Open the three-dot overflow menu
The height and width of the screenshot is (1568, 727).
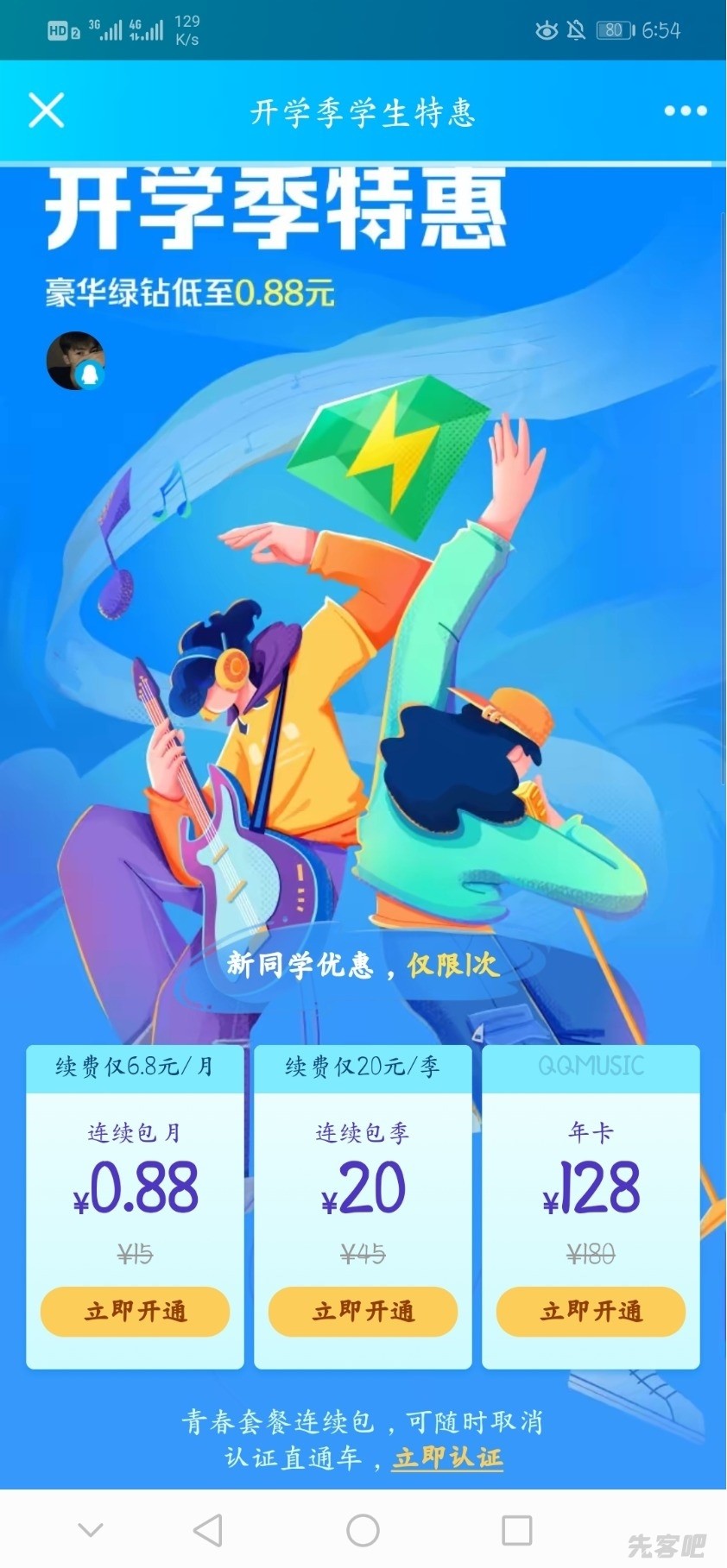point(686,110)
